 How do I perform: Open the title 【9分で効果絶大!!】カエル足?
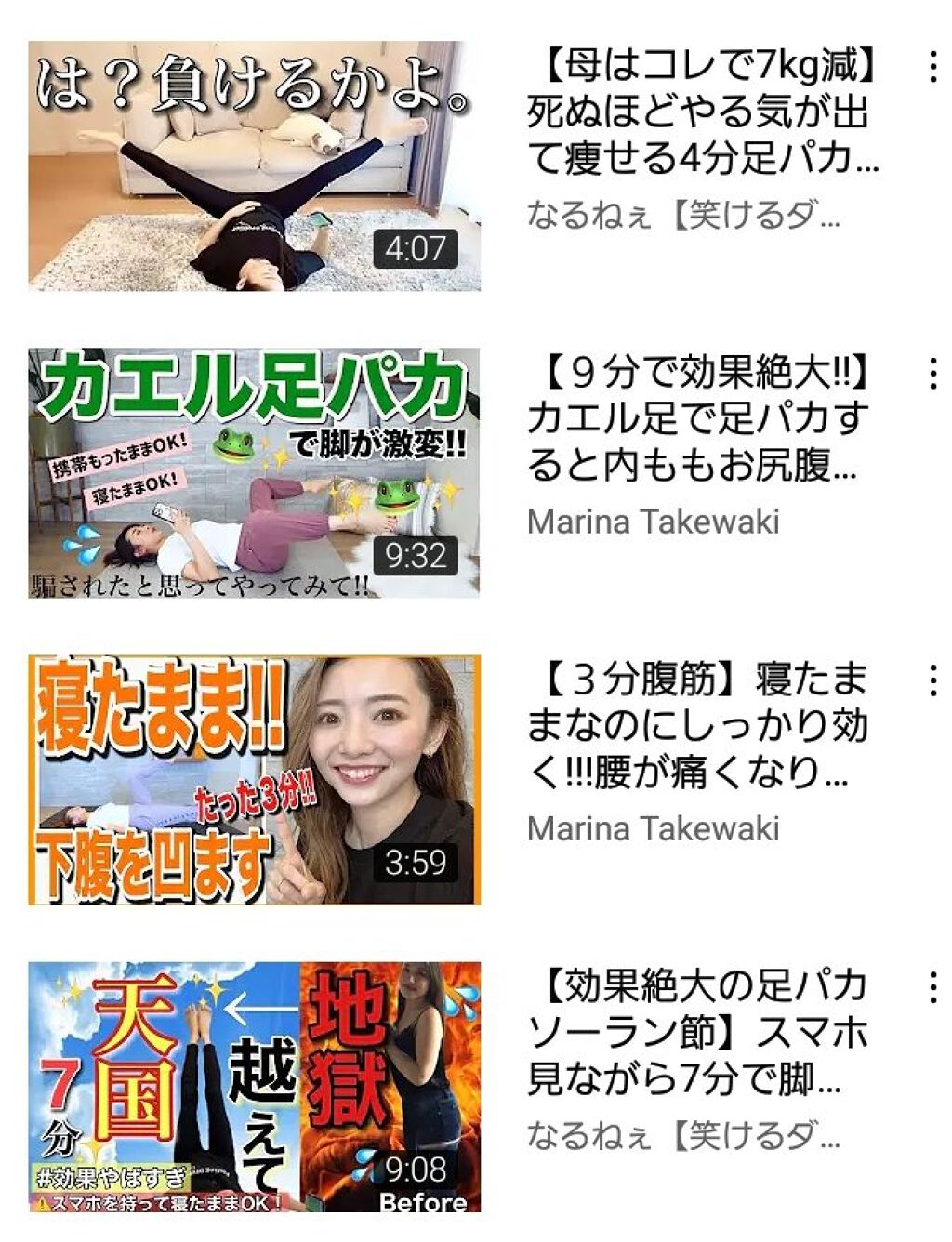(699, 418)
